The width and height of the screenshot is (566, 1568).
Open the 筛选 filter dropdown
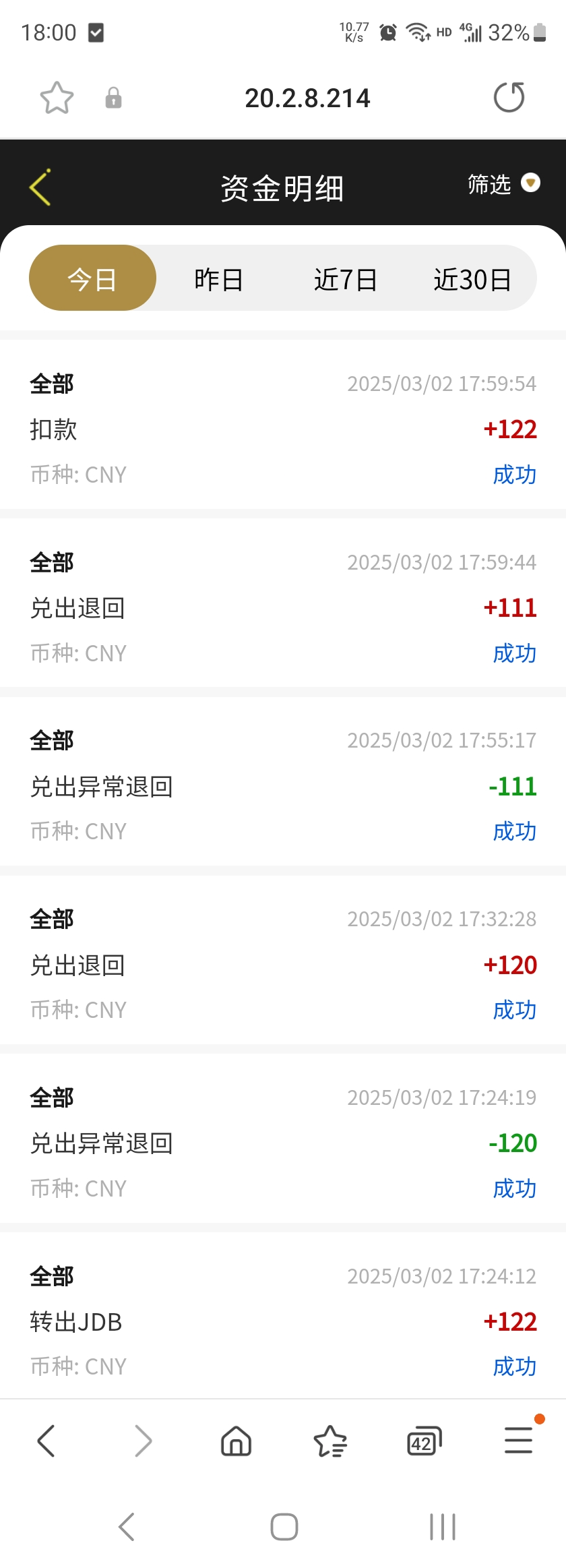(x=489, y=185)
